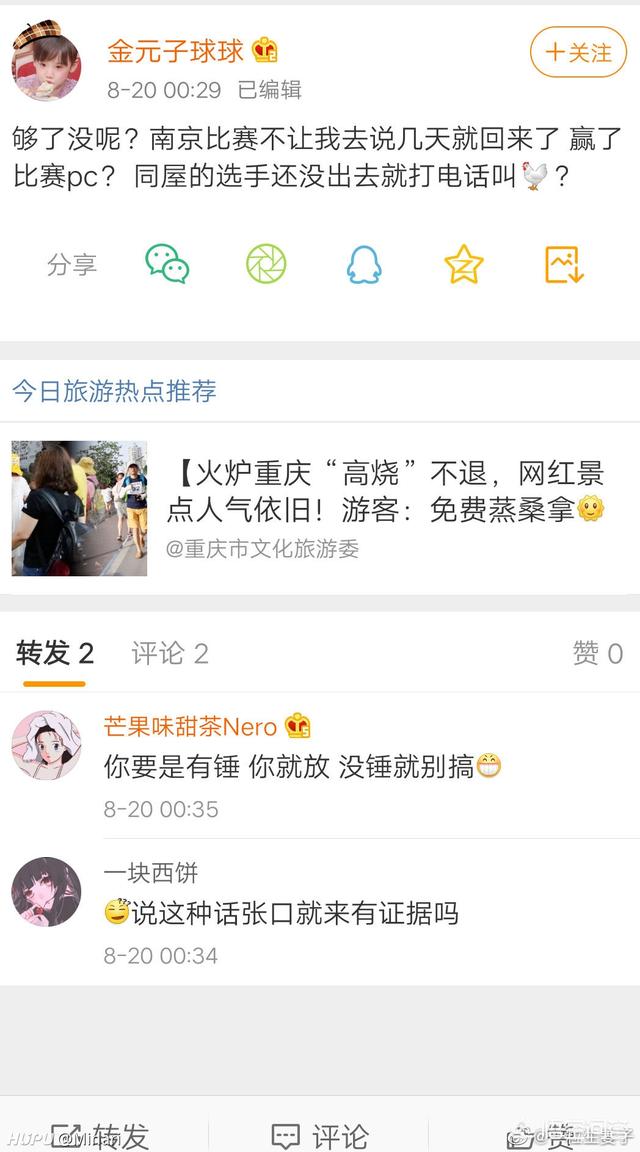Share the post to Qzone star icon
Screen dimensions: 640x1152
coord(464,264)
